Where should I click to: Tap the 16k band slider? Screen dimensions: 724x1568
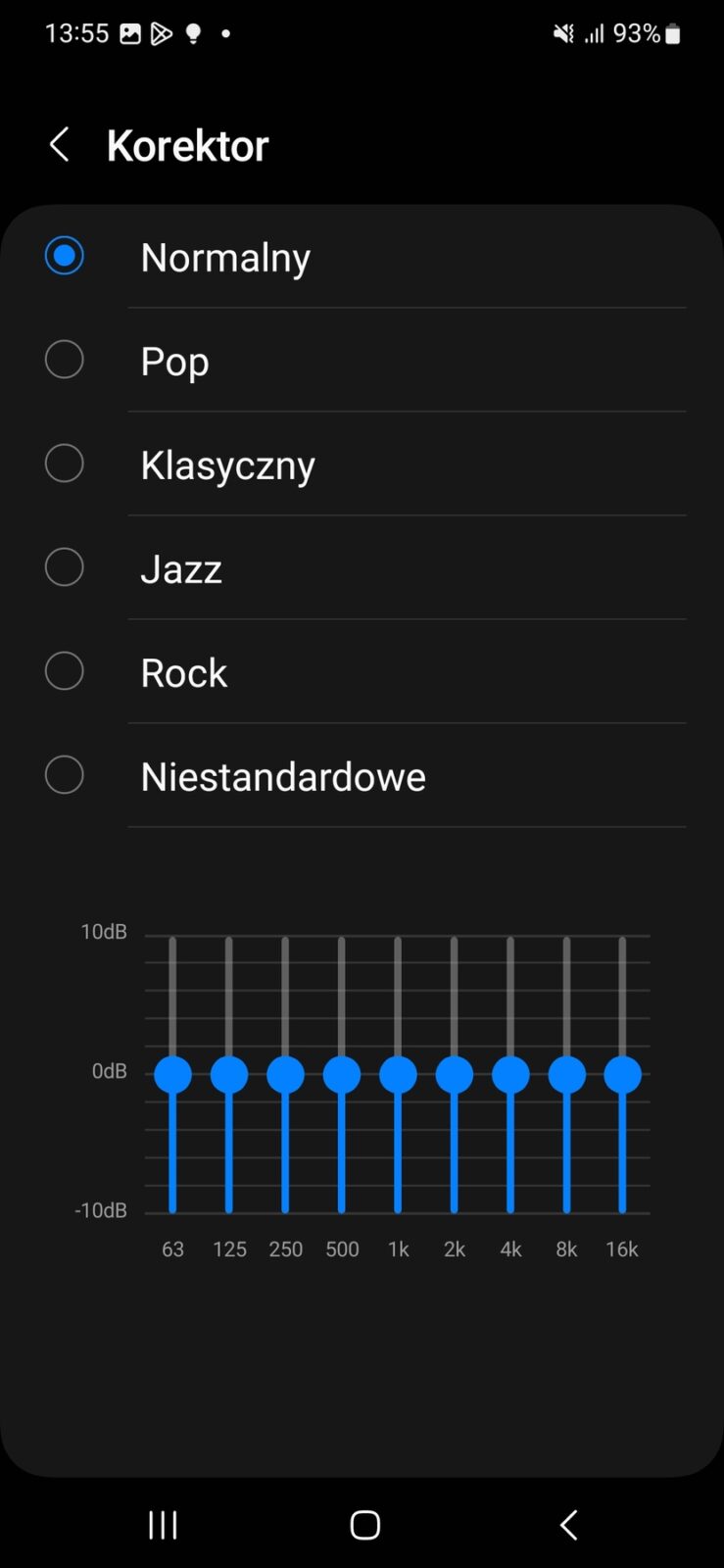[622, 1074]
